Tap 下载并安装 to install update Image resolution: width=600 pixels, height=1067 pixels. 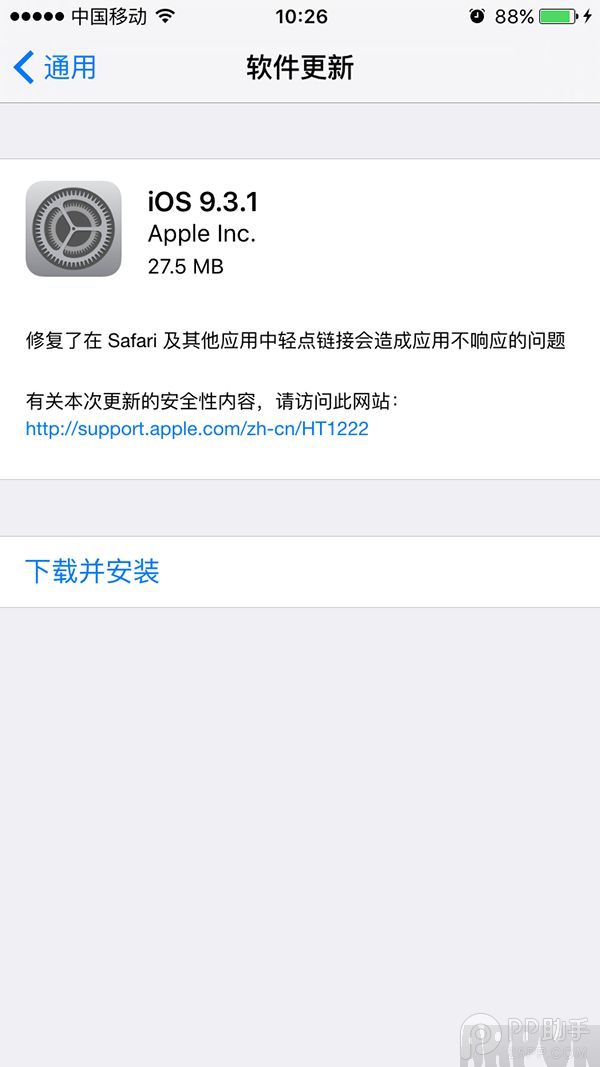pyautogui.click(x=92, y=572)
